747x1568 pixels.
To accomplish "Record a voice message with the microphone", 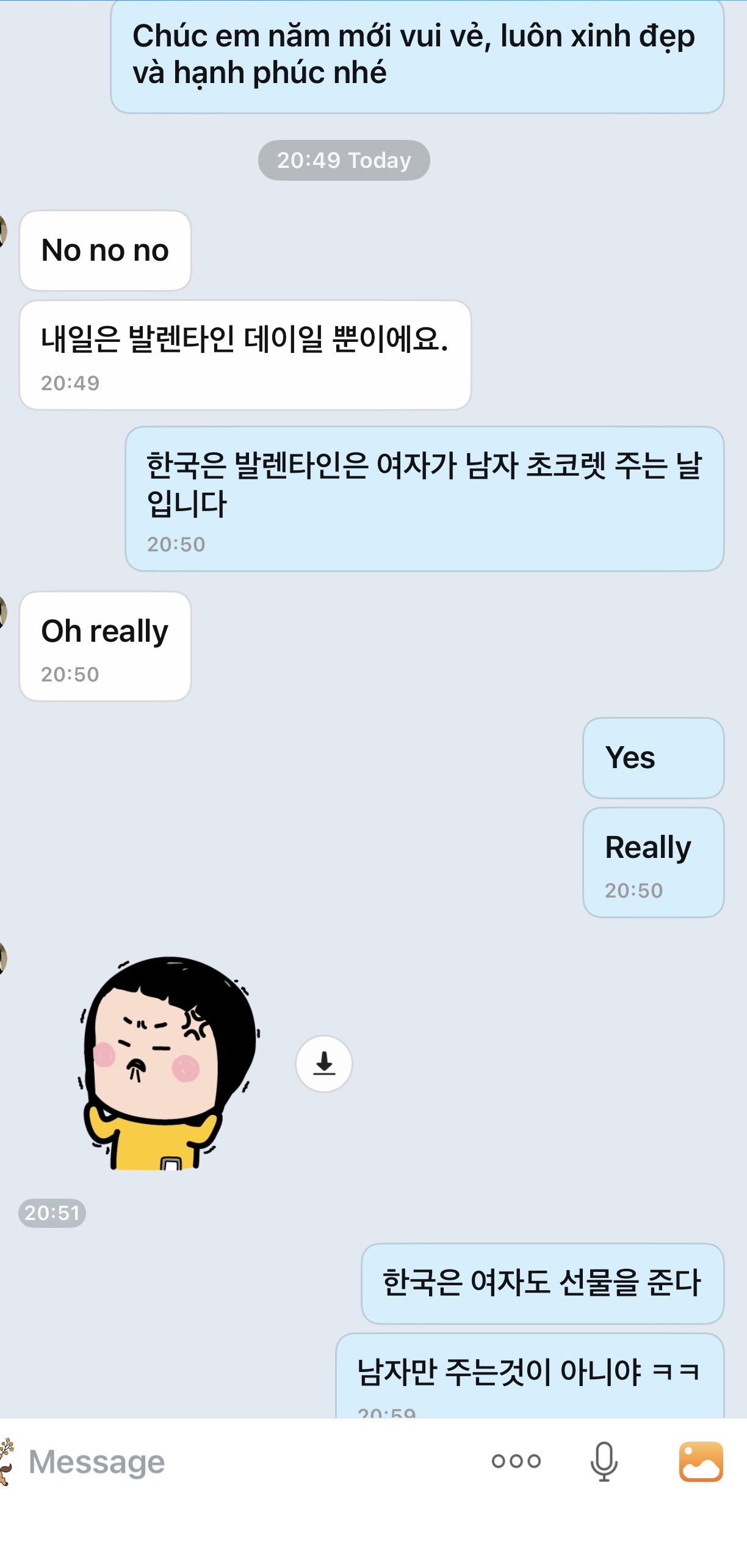I will 604,1461.
